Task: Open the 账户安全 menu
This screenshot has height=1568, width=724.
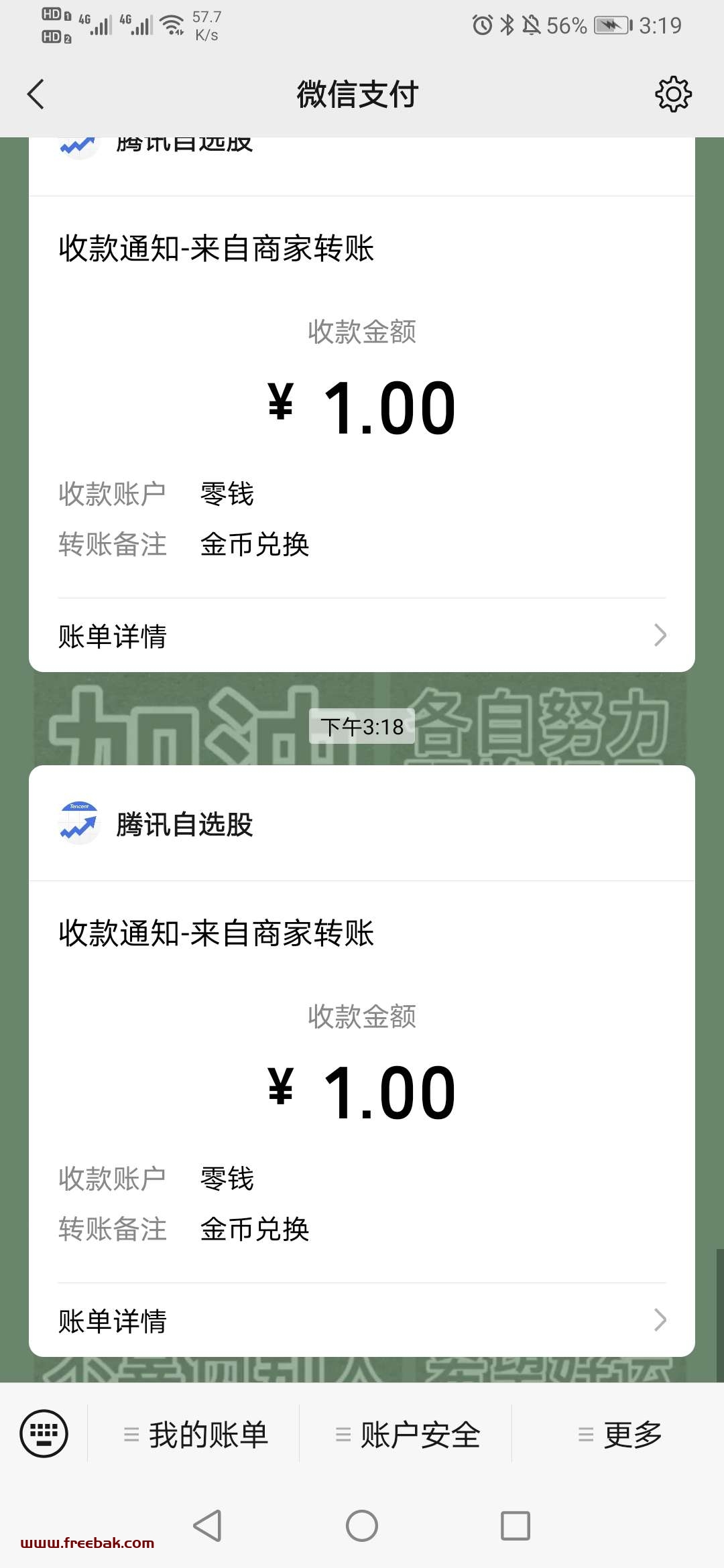Action: 407,1434
